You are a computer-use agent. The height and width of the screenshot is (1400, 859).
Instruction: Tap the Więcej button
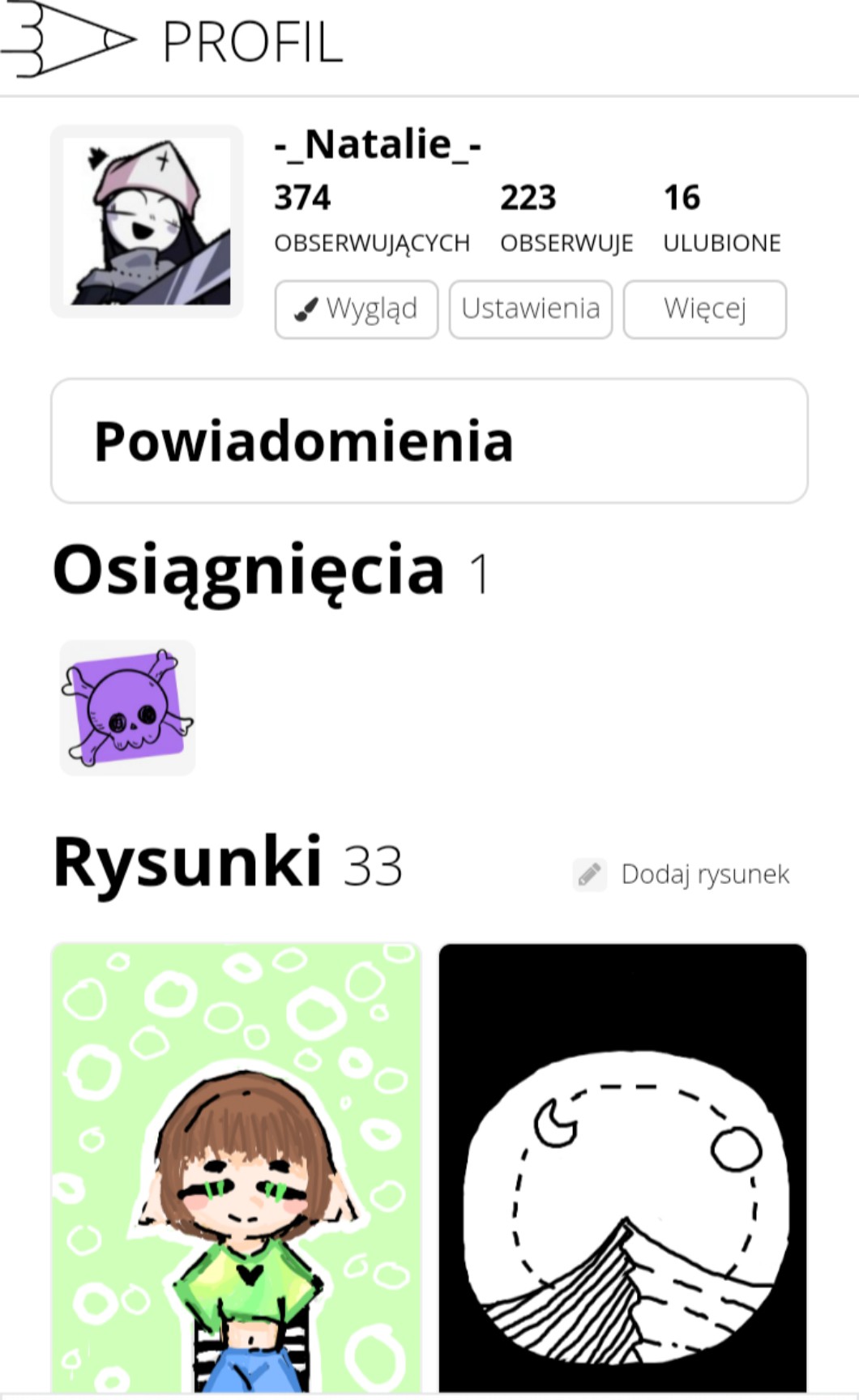click(704, 309)
